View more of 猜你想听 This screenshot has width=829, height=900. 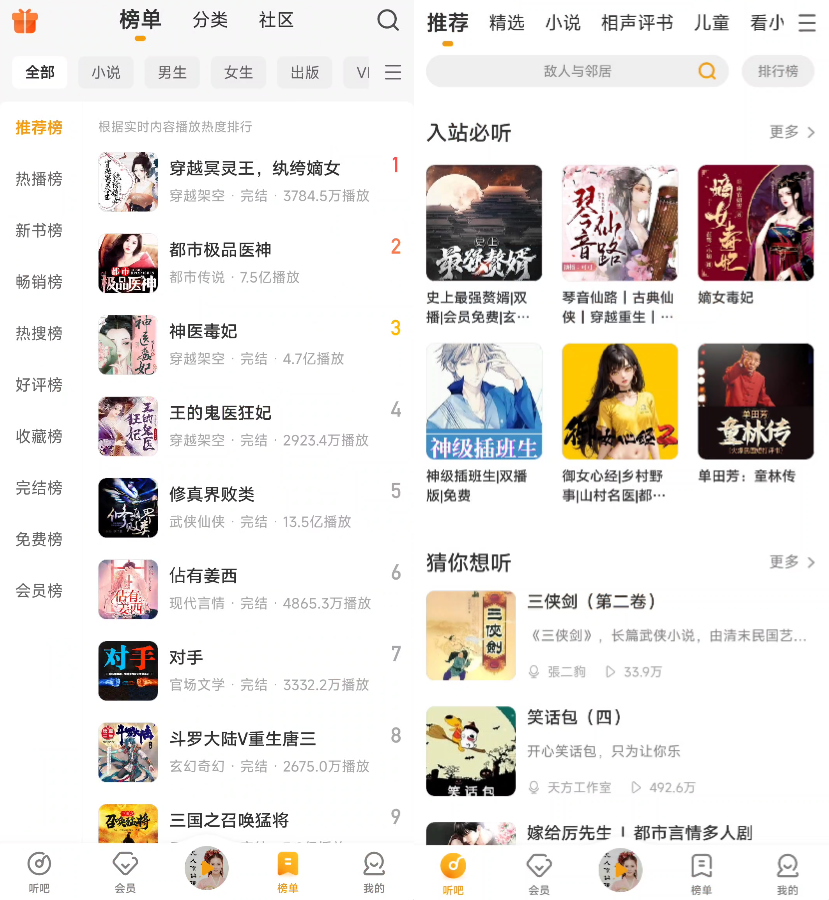(792, 562)
